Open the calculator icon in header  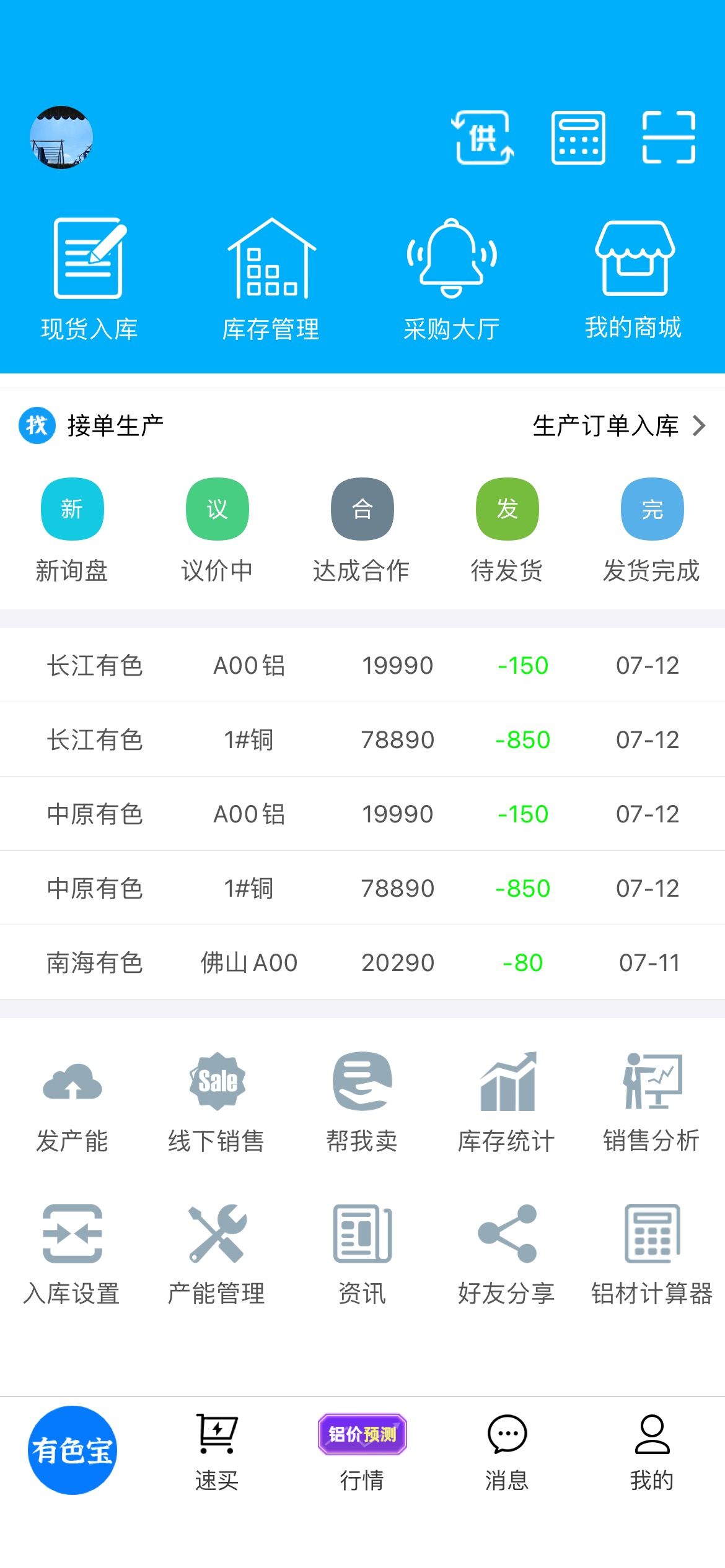578,137
